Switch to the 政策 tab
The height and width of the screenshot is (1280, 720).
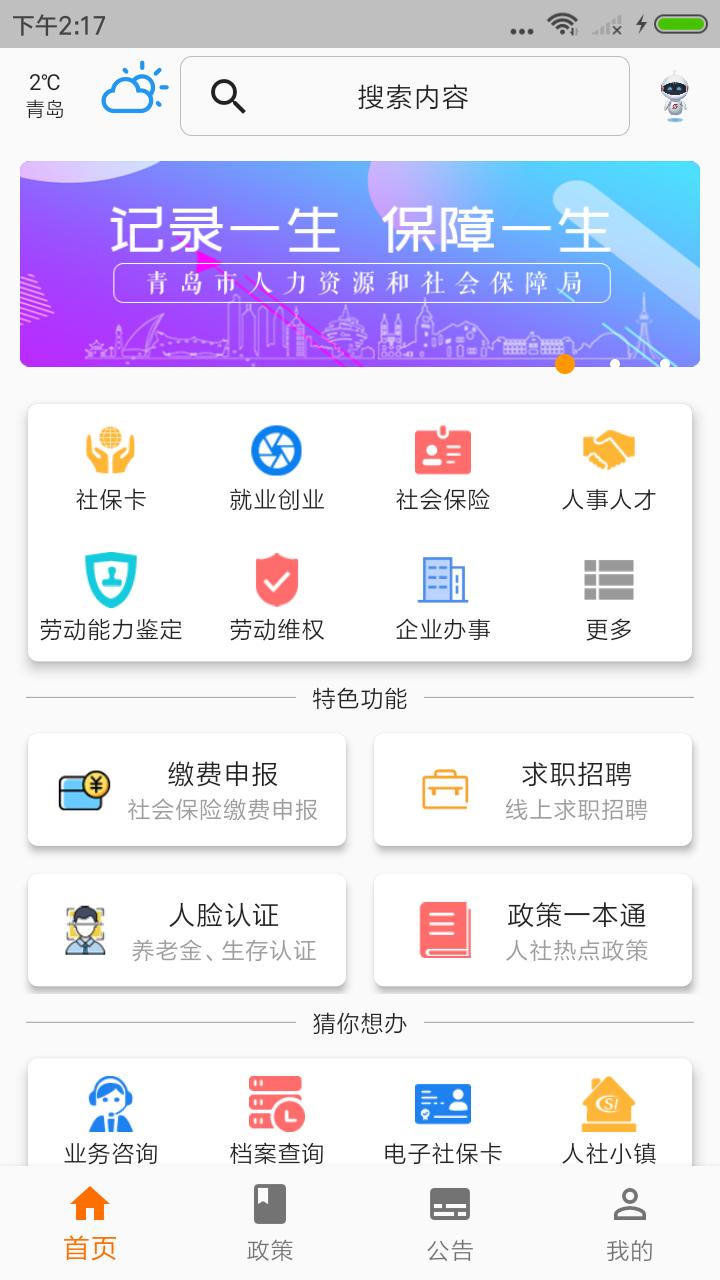[x=270, y=1222]
